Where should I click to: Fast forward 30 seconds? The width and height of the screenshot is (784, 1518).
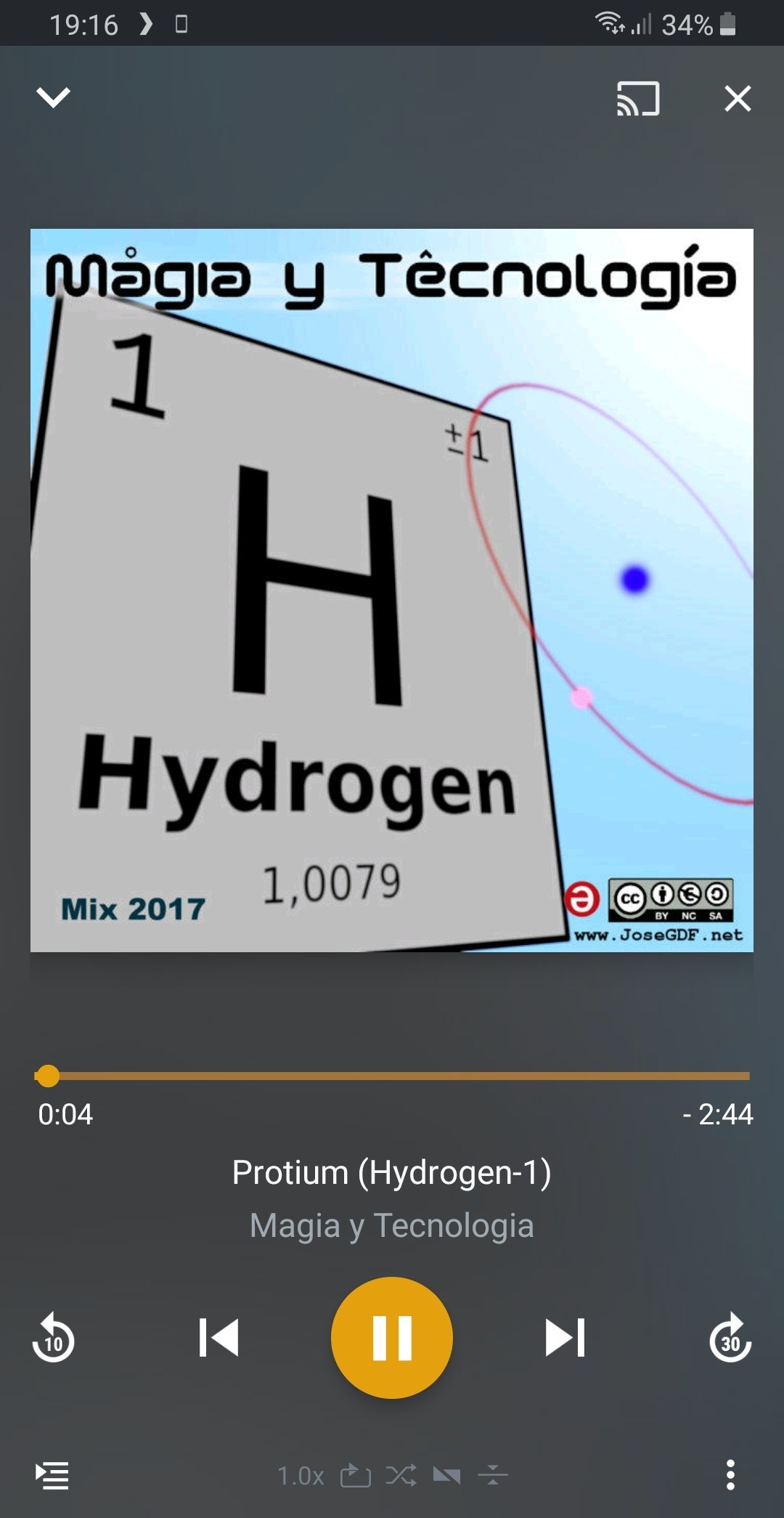pyautogui.click(x=730, y=1337)
